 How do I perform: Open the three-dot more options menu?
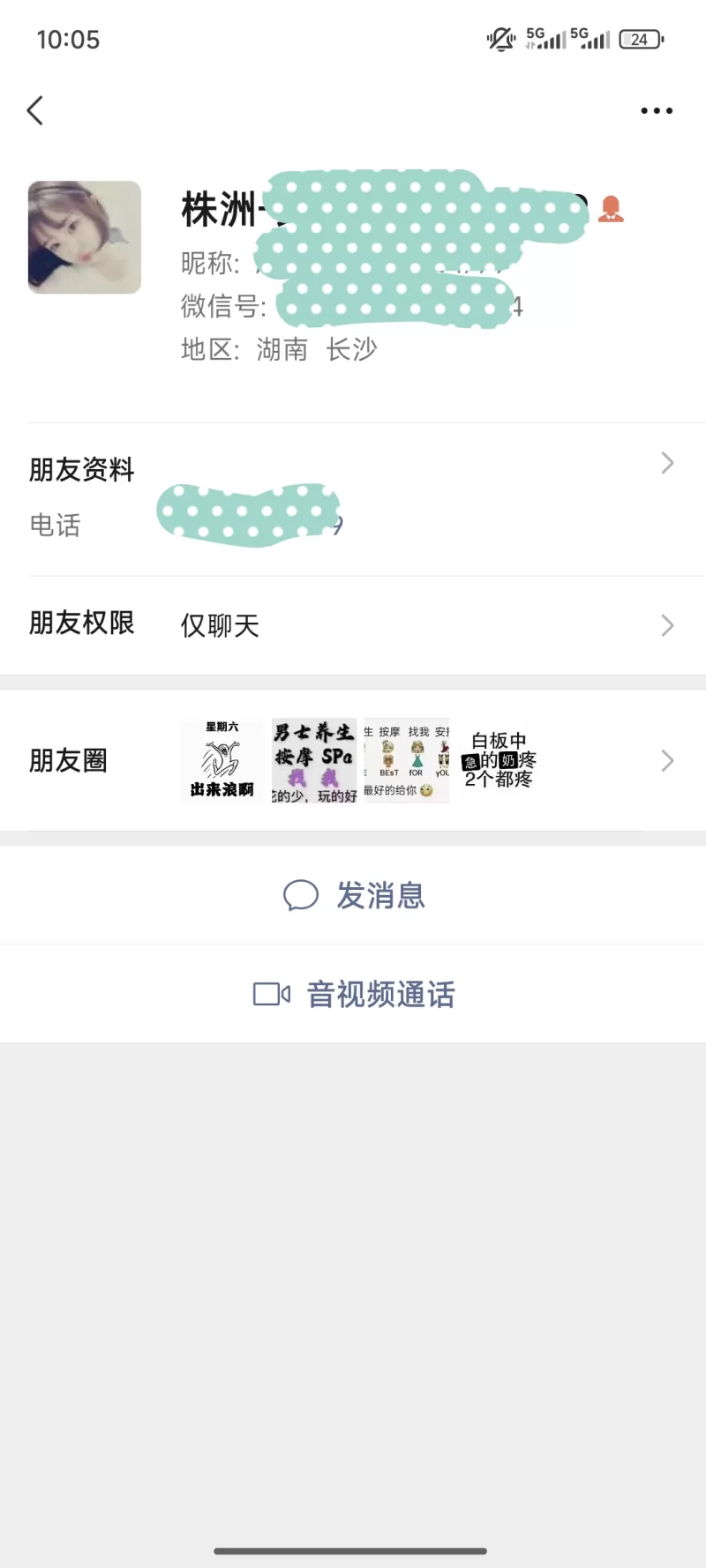[657, 111]
